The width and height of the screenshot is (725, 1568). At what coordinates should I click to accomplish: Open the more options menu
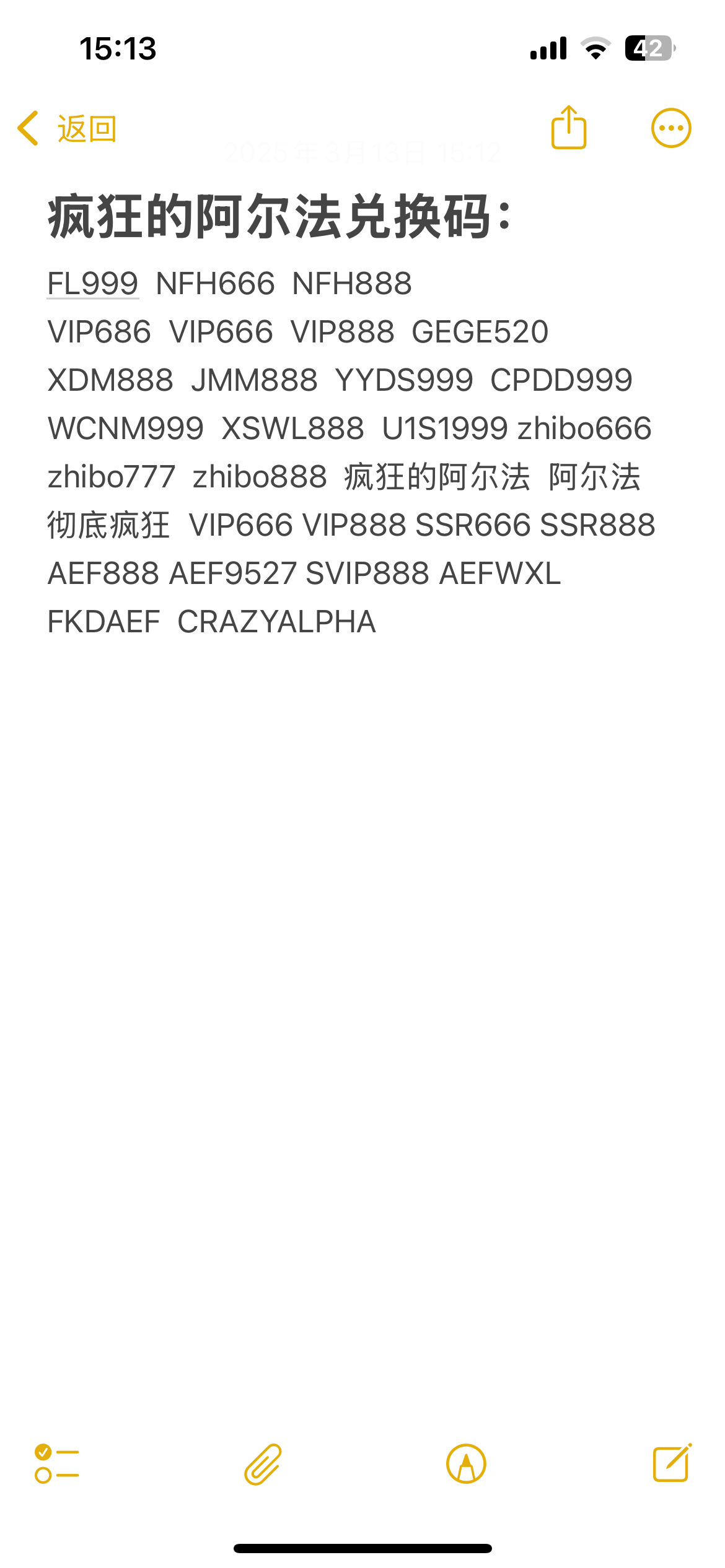pyautogui.click(x=671, y=128)
